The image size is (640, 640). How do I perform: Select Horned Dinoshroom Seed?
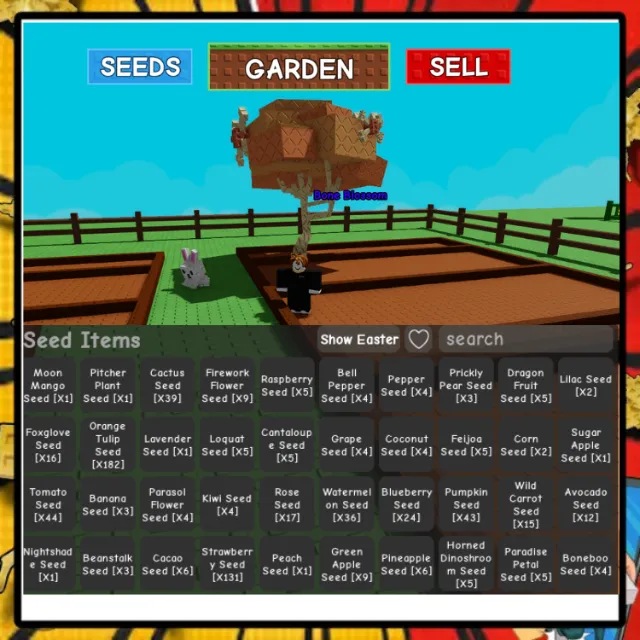pyautogui.click(x=466, y=564)
